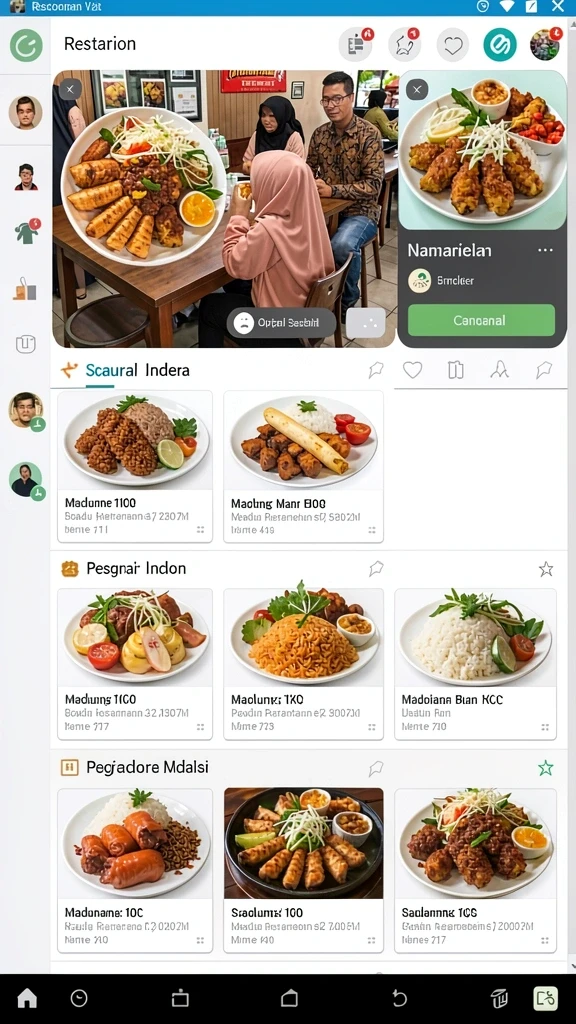The height and width of the screenshot is (1024, 576).
Task: Tap the green Canoanal button
Action: (x=481, y=320)
